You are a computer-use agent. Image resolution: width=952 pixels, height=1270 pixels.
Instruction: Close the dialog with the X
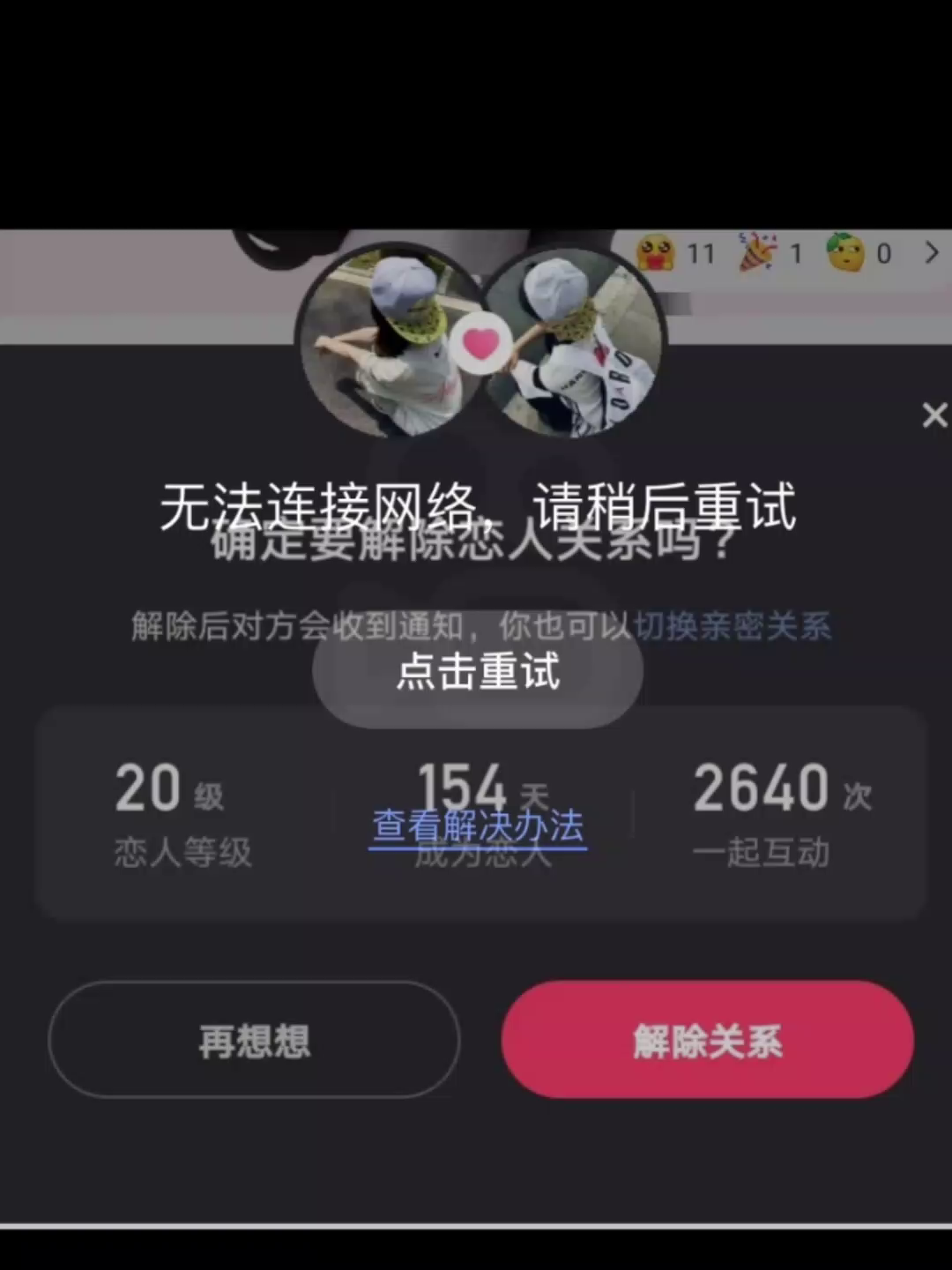click(933, 415)
